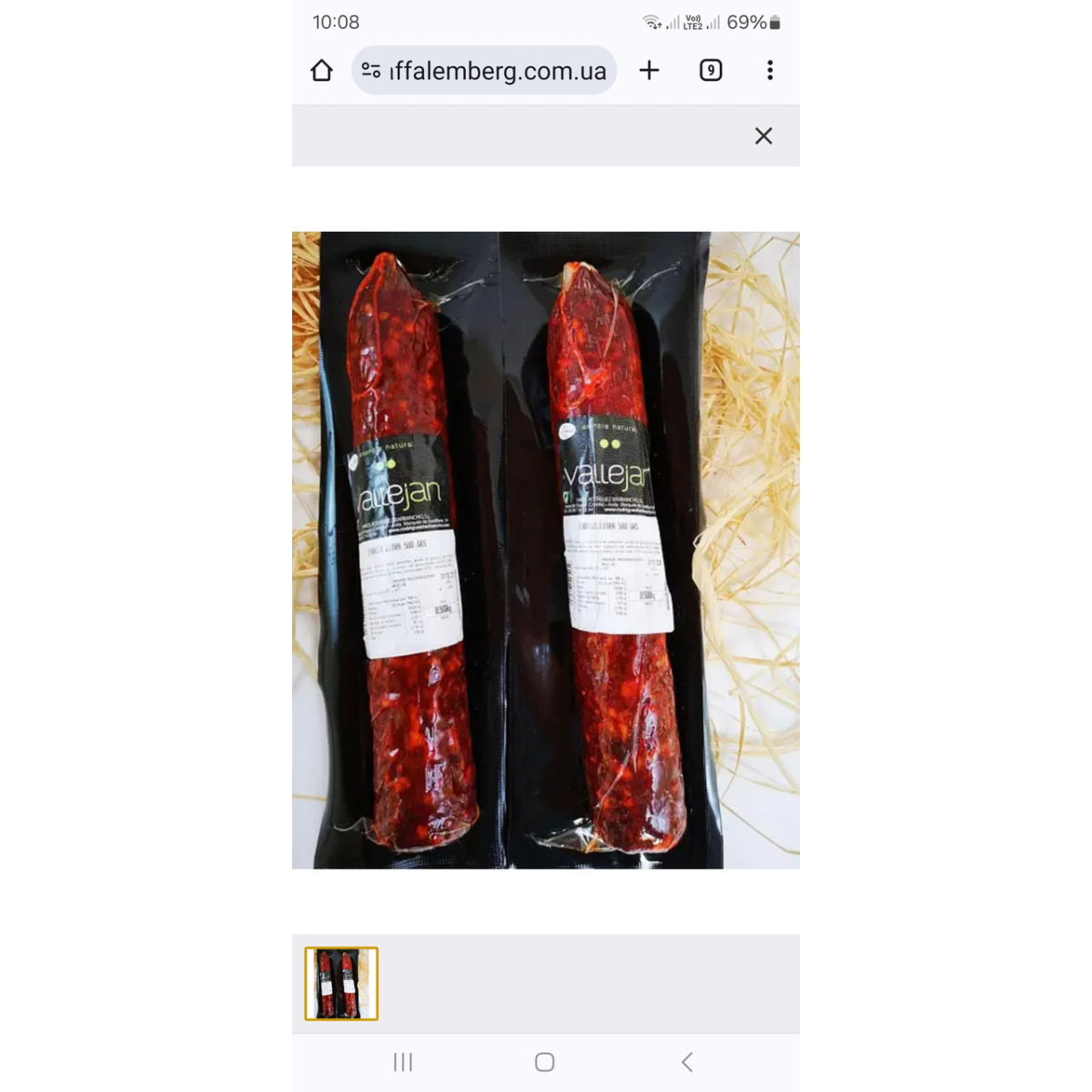View site information icon in address bar
The width and height of the screenshot is (1092, 1092).
[x=371, y=70]
